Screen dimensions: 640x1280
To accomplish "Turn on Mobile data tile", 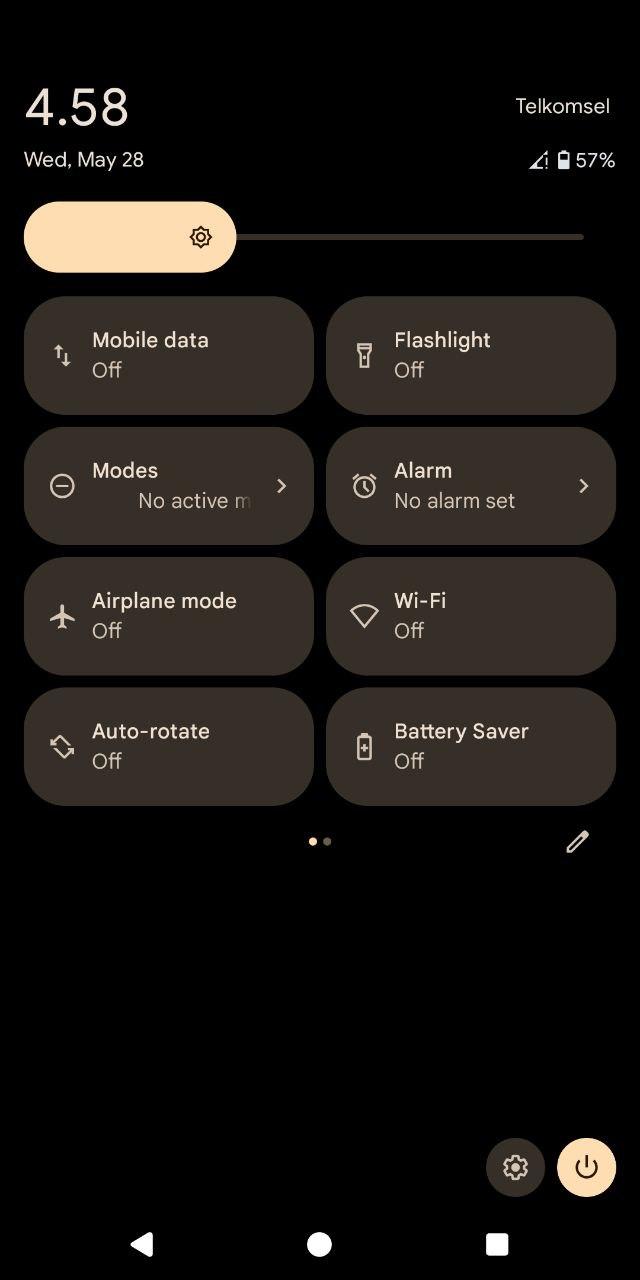I will (x=169, y=355).
